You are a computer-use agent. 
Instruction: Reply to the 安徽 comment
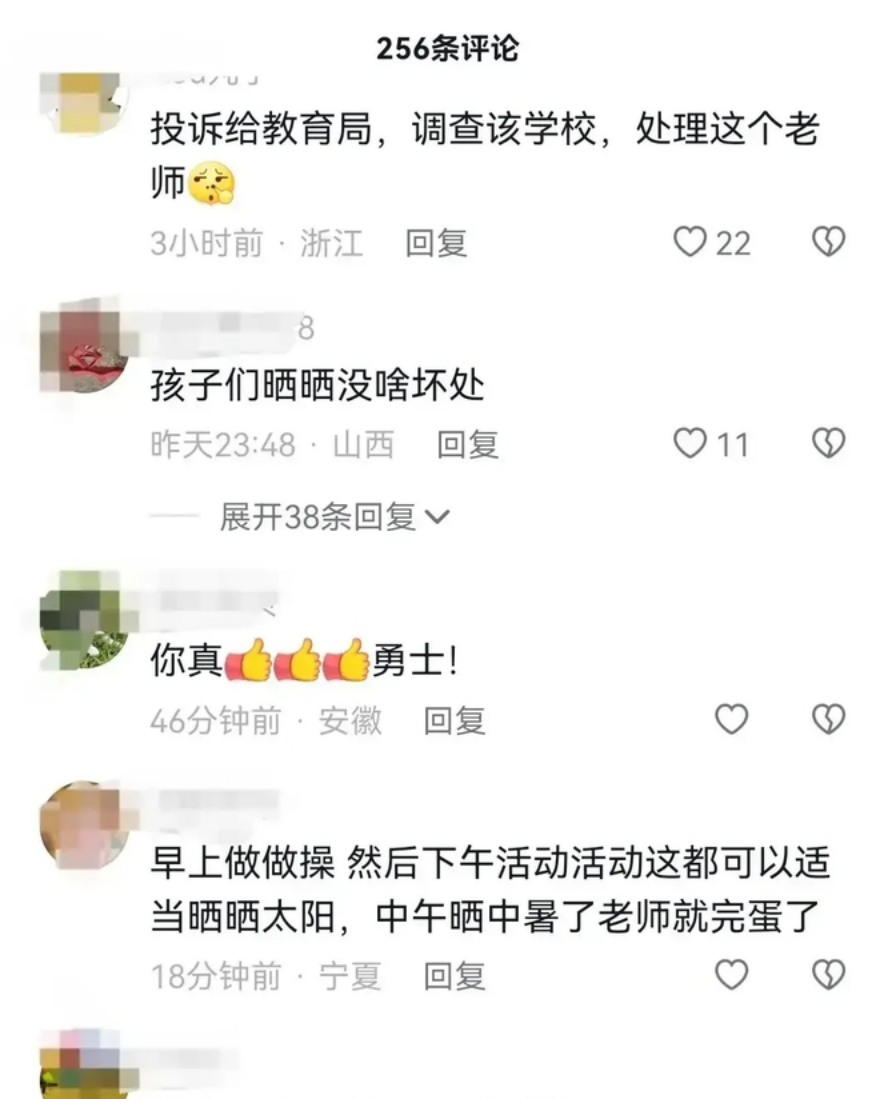click(x=454, y=720)
